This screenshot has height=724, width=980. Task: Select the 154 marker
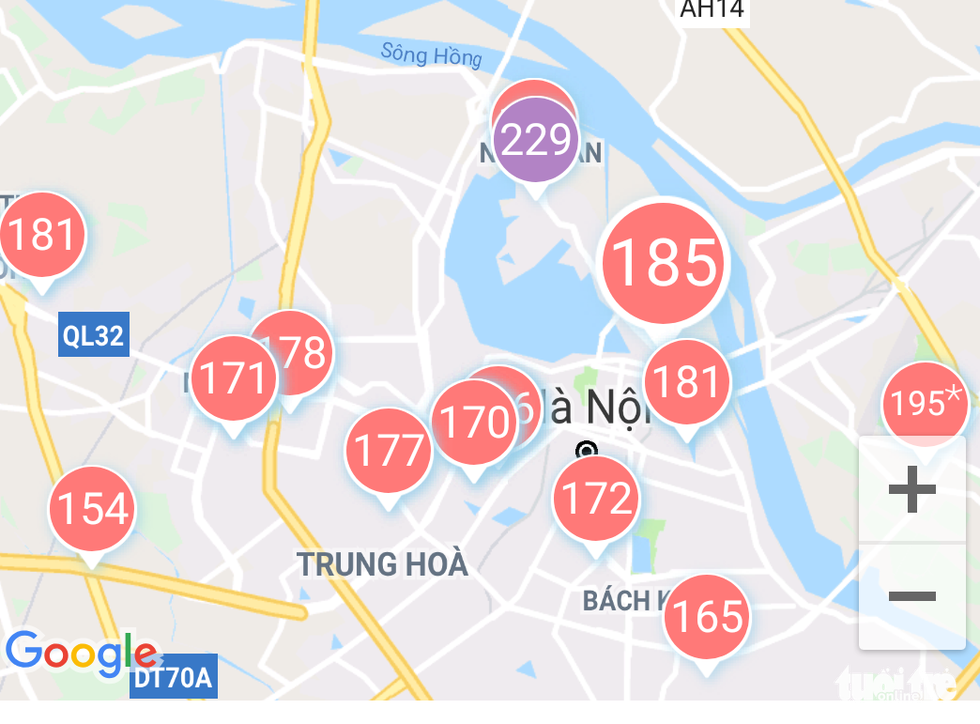pos(91,509)
